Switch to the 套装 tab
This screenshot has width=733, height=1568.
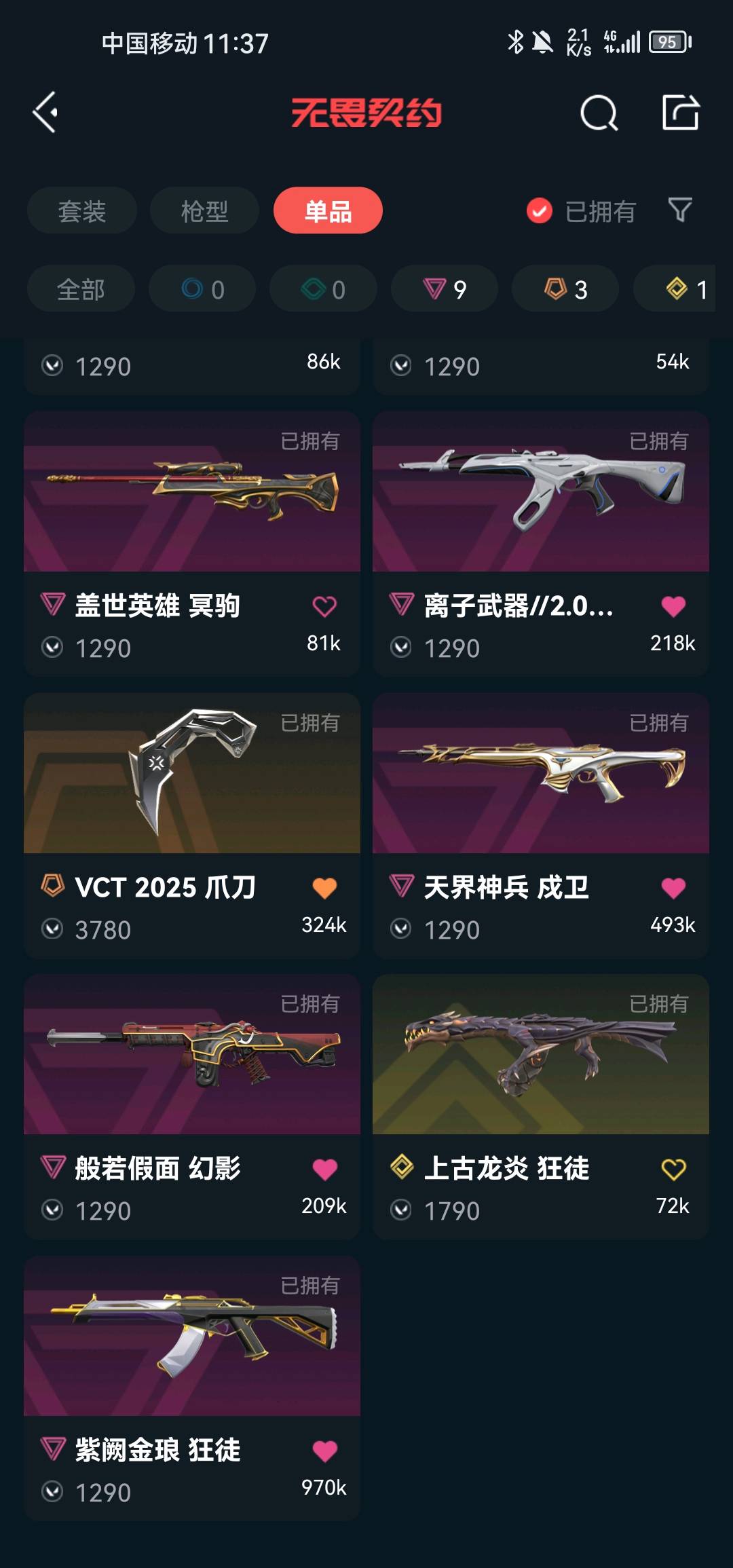pyautogui.click(x=82, y=211)
